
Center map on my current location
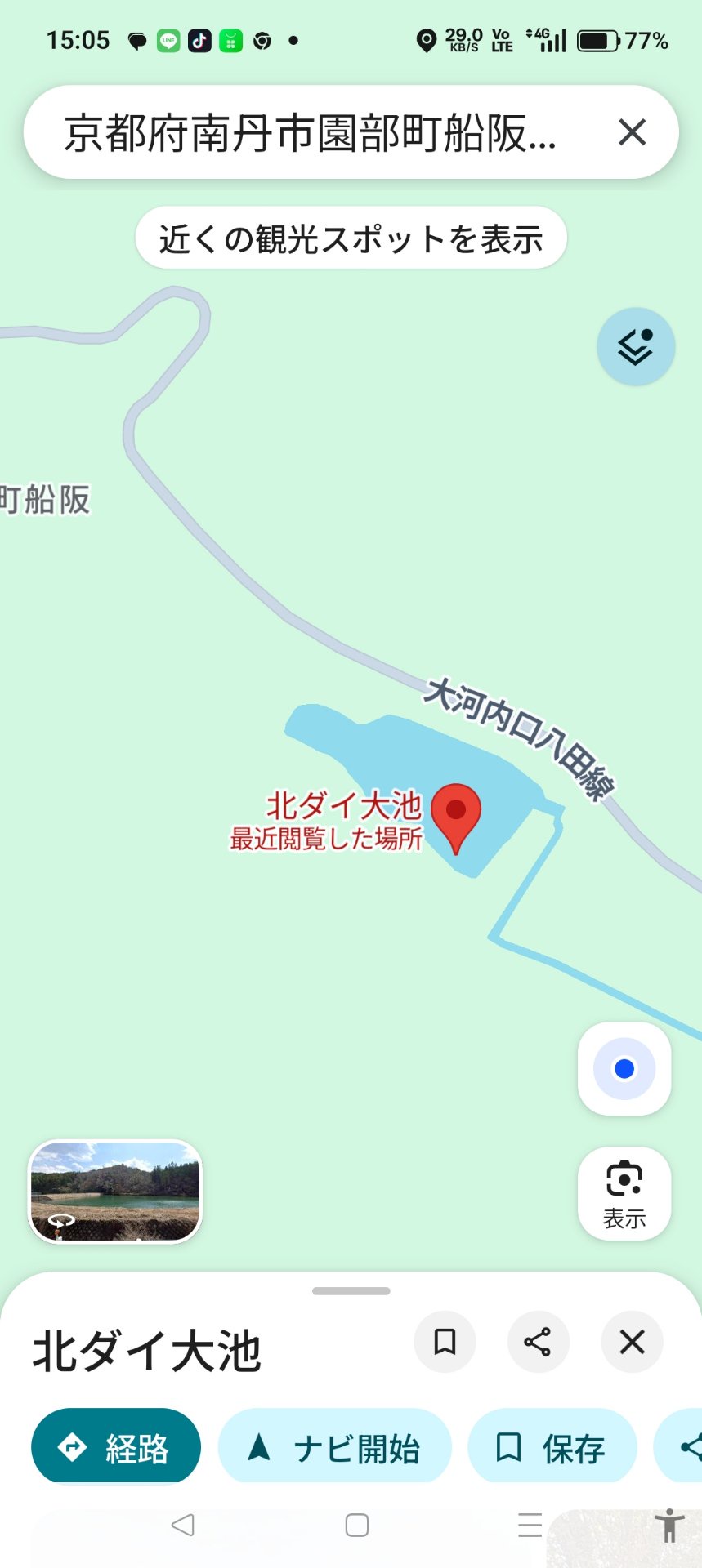(x=624, y=1068)
